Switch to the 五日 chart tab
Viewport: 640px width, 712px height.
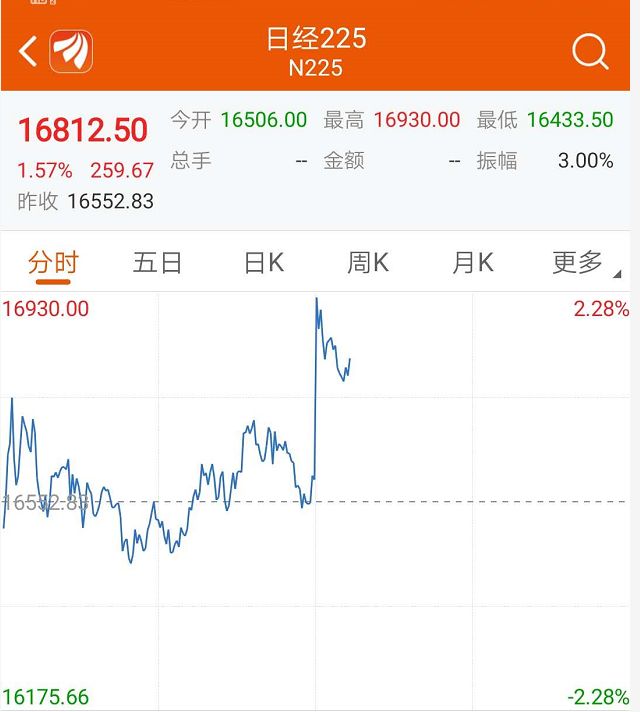pyautogui.click(x=158, y=263)
